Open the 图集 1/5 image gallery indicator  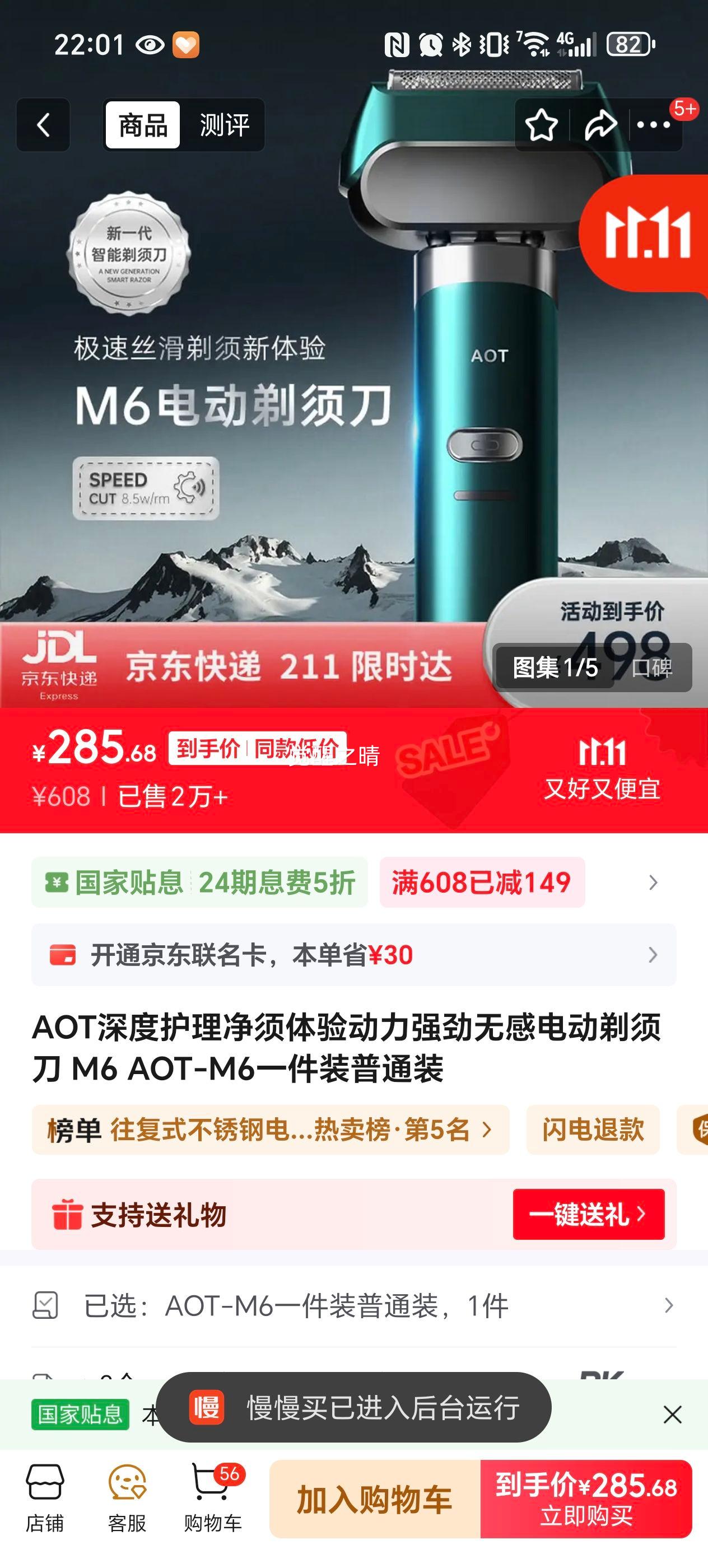552,668
